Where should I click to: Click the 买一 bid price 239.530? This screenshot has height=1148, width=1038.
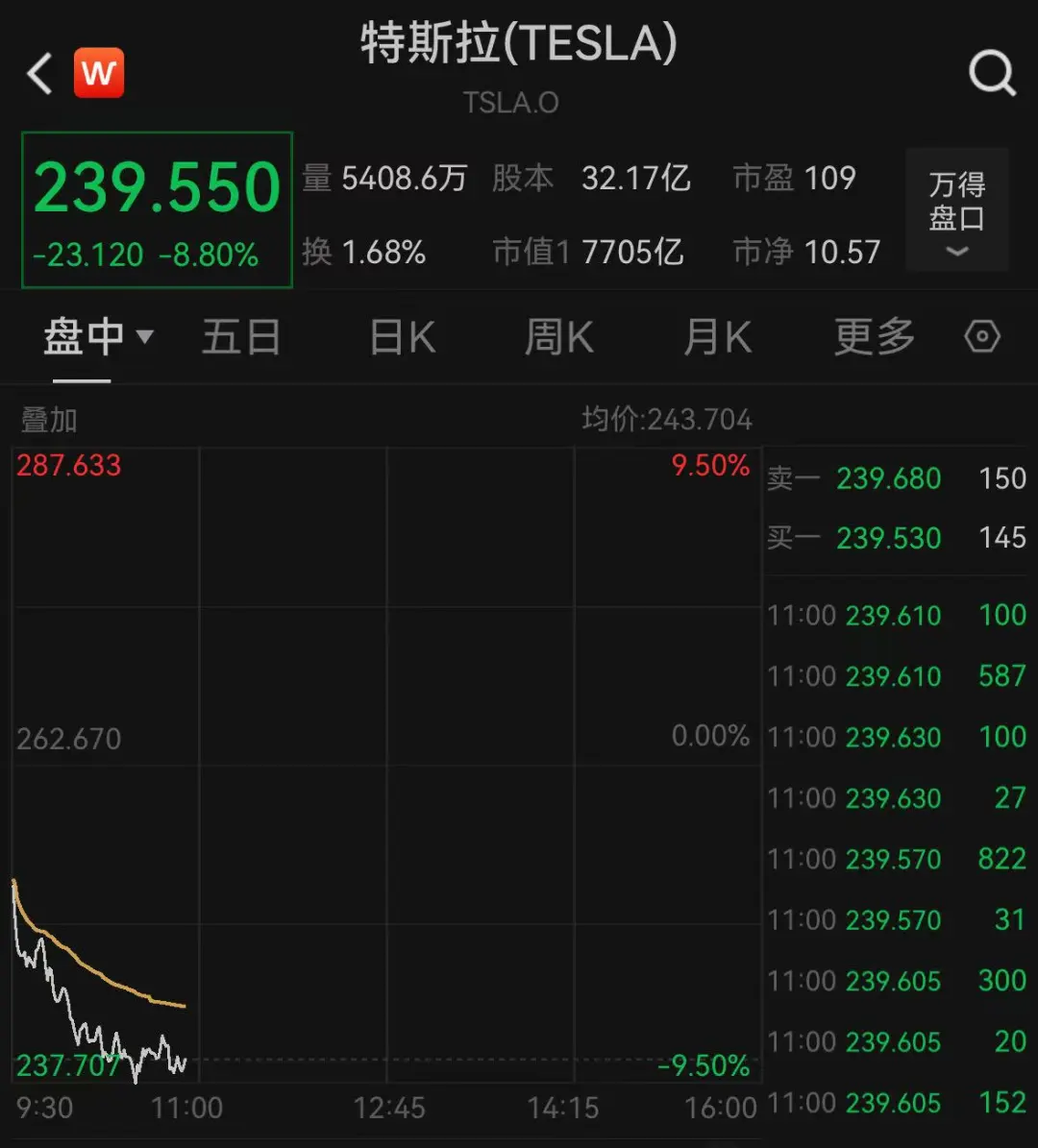pyautogui.click(x=889, y=539)
